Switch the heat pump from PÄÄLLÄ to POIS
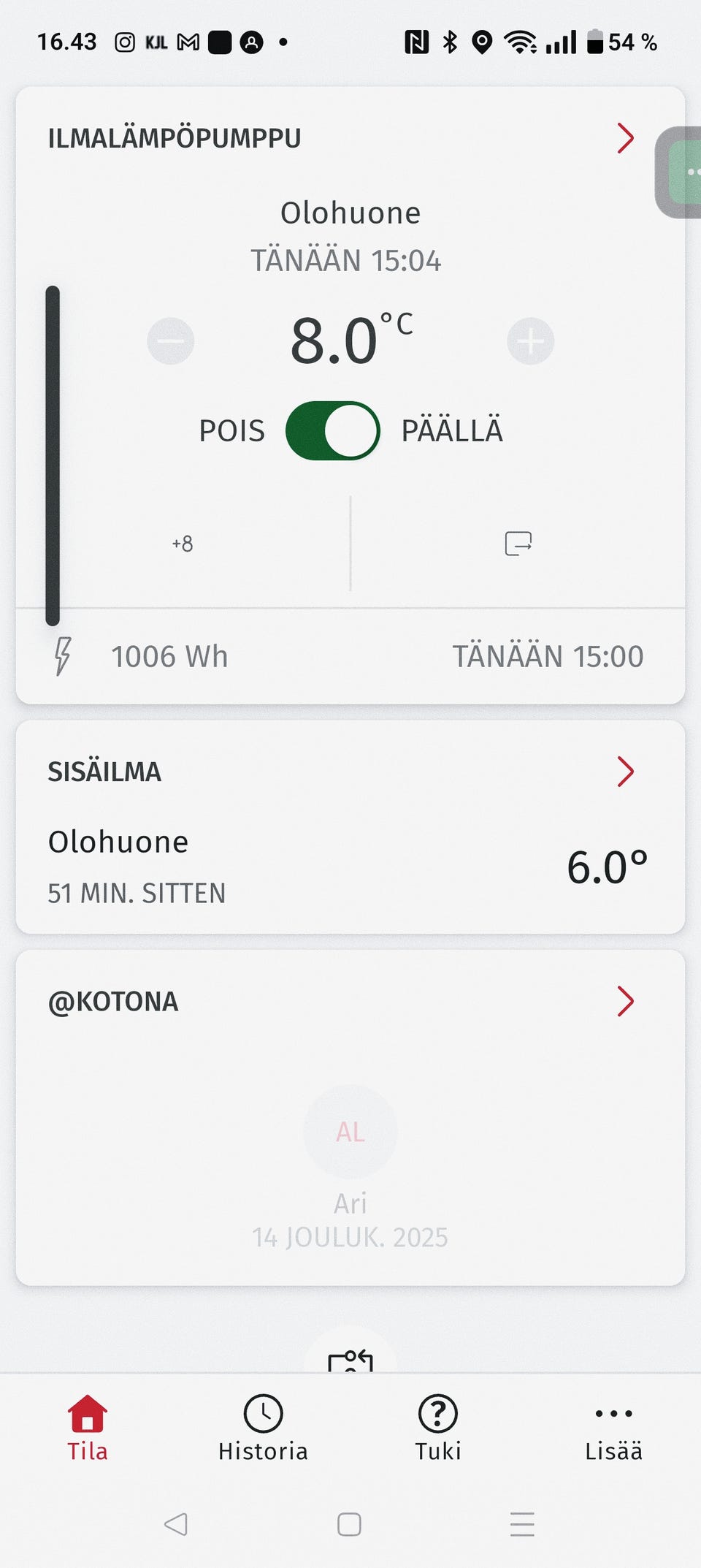Screen dimensions: 701x1568 (334, 430)
